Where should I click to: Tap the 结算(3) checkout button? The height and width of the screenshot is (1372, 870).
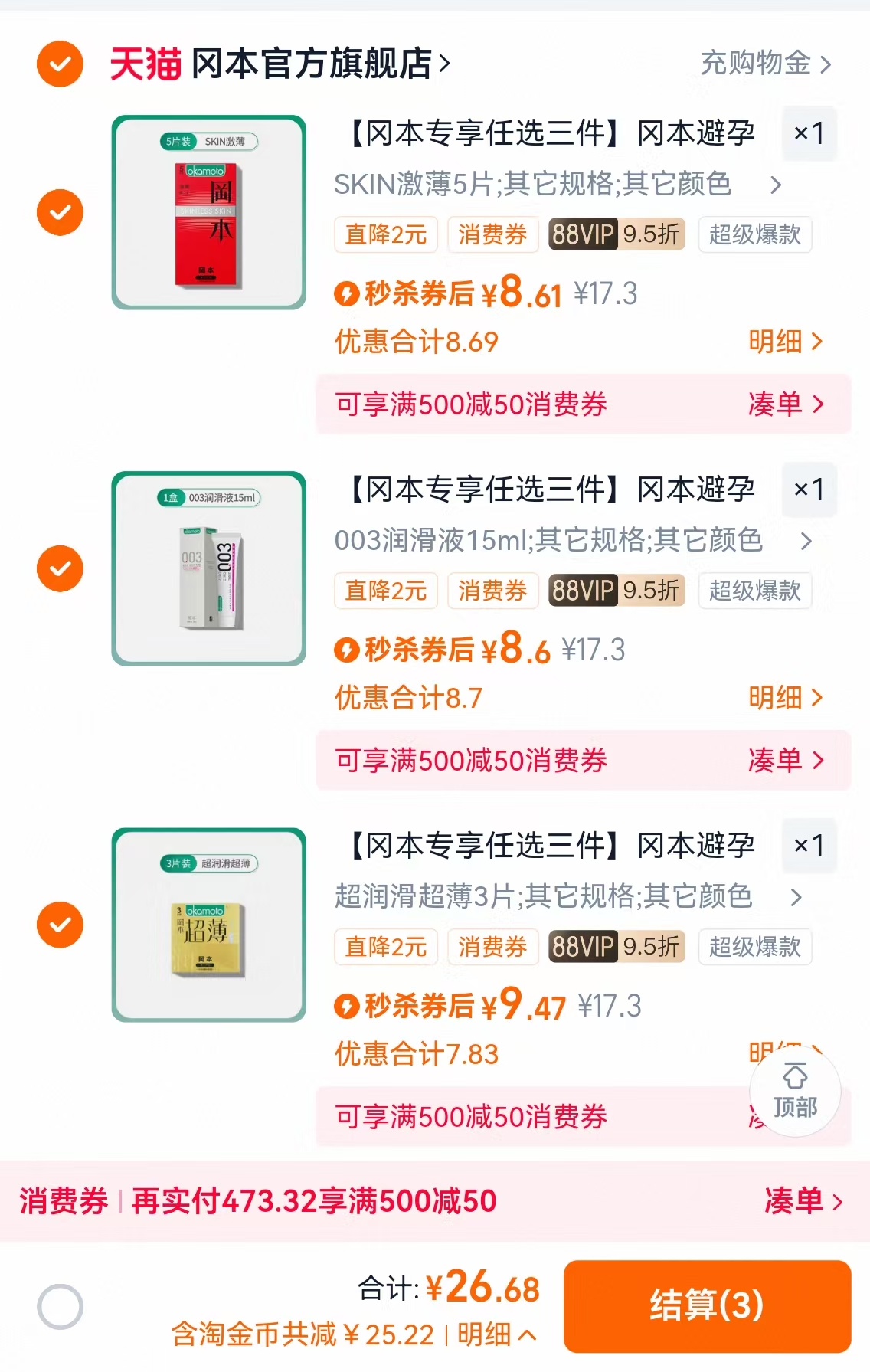[705, 1302]
